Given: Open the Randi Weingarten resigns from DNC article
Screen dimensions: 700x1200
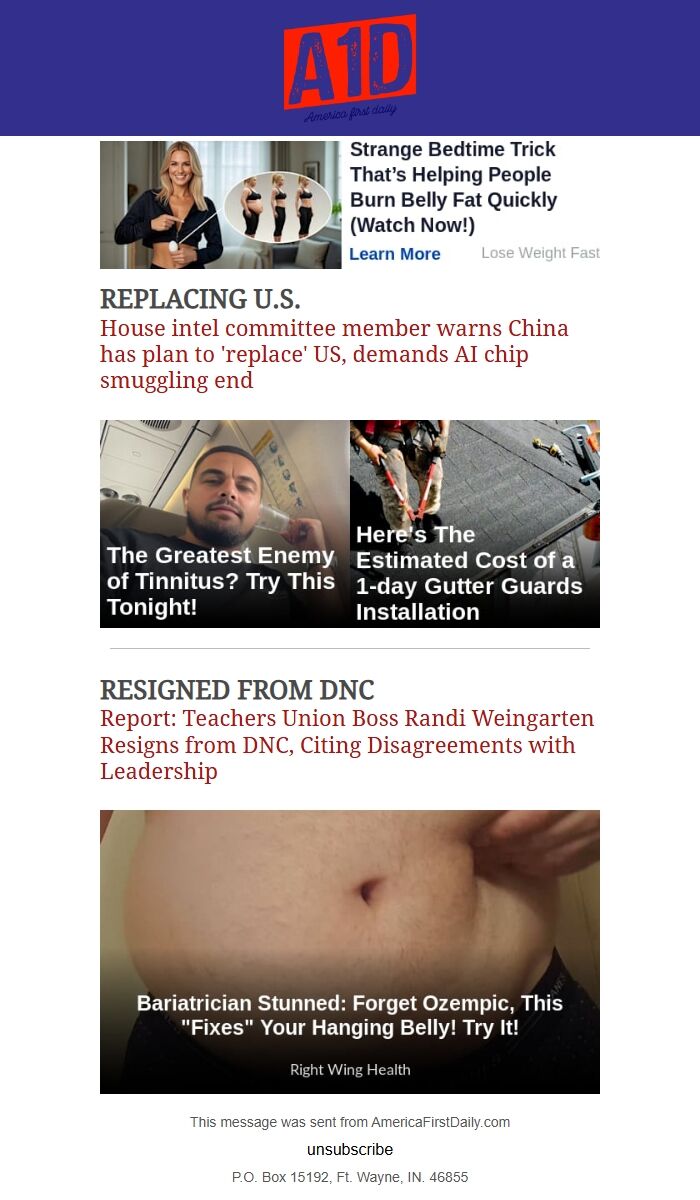Looking at the screenshot, I should tap(346, 744).
